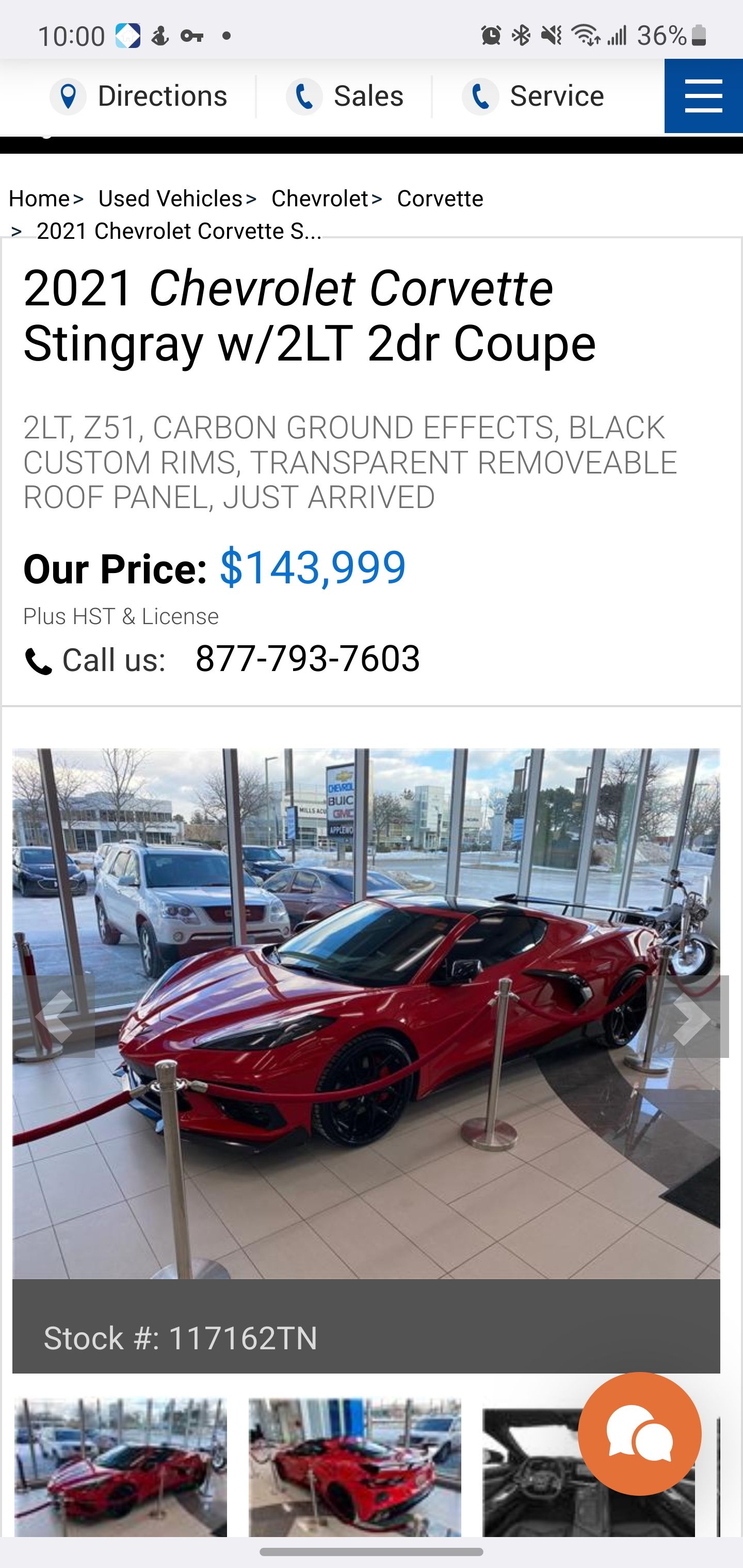Call the Sales department
This screenshot has height=1568, width=743.
[345, 96]
